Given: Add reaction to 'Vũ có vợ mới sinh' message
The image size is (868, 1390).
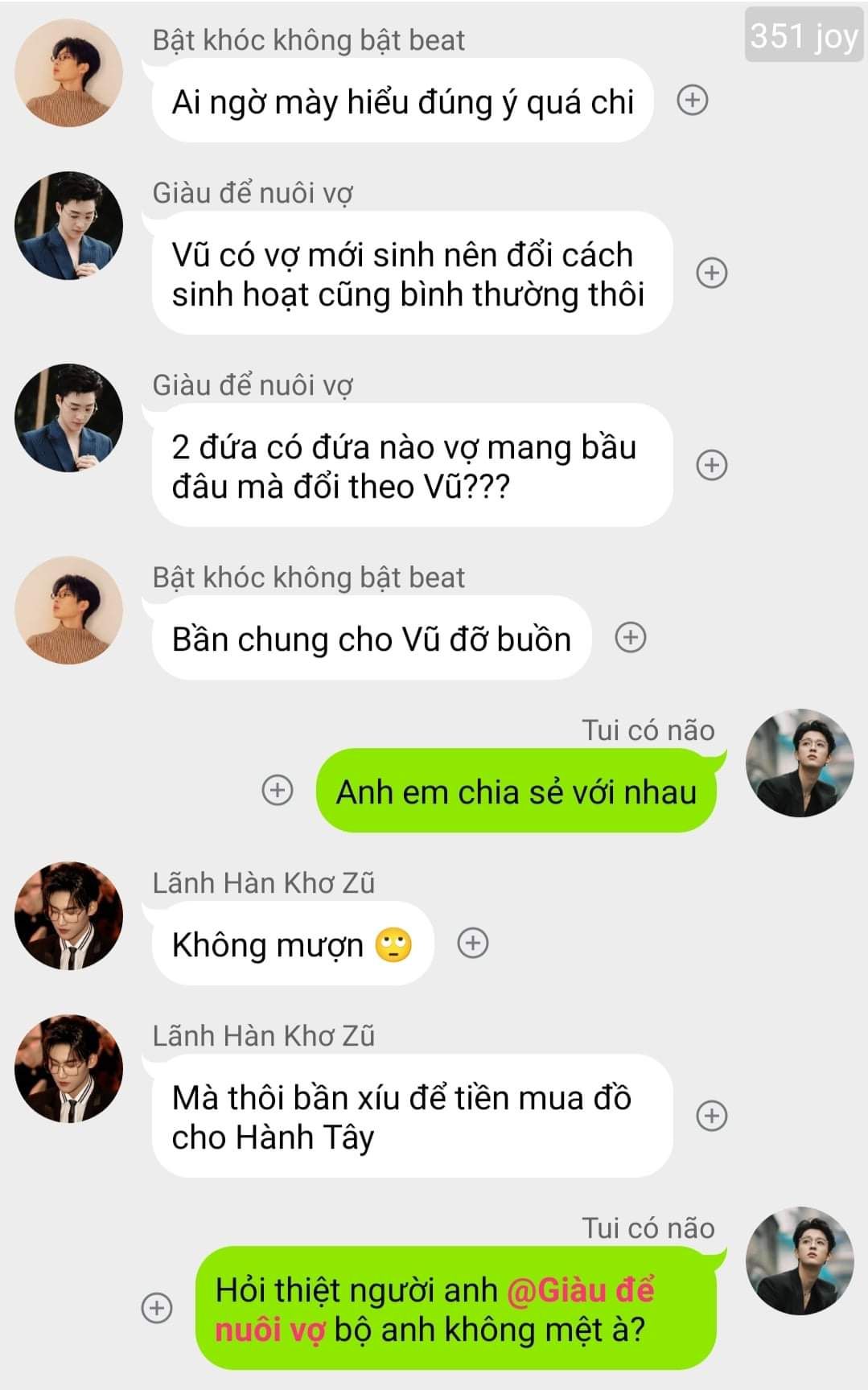Looking at the screenshot, I should [x=711, y=273].
